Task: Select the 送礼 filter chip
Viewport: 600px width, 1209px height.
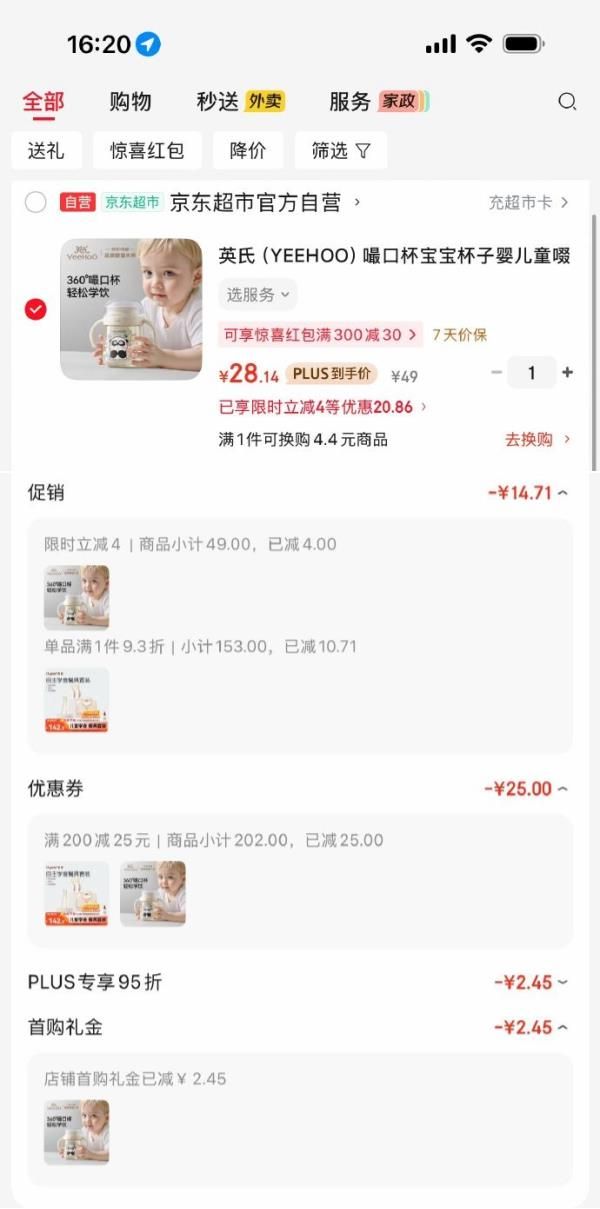Action: pyautogui.click(x=46, y=150)
